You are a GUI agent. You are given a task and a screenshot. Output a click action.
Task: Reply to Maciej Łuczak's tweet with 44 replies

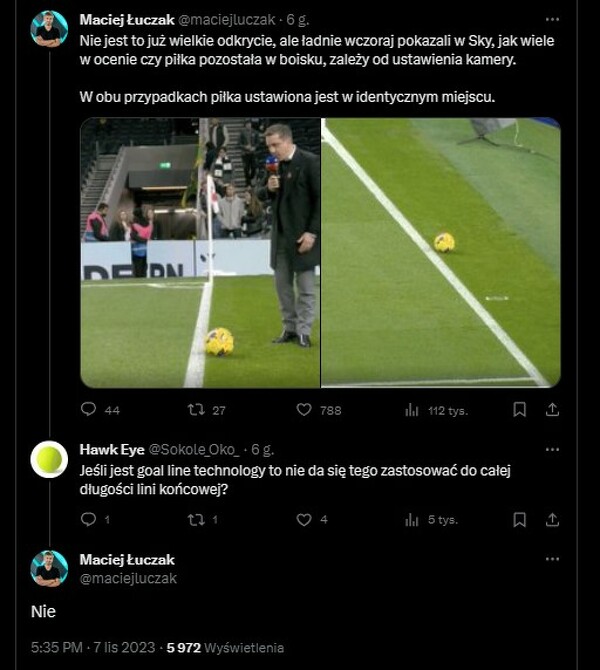[88, 409]
